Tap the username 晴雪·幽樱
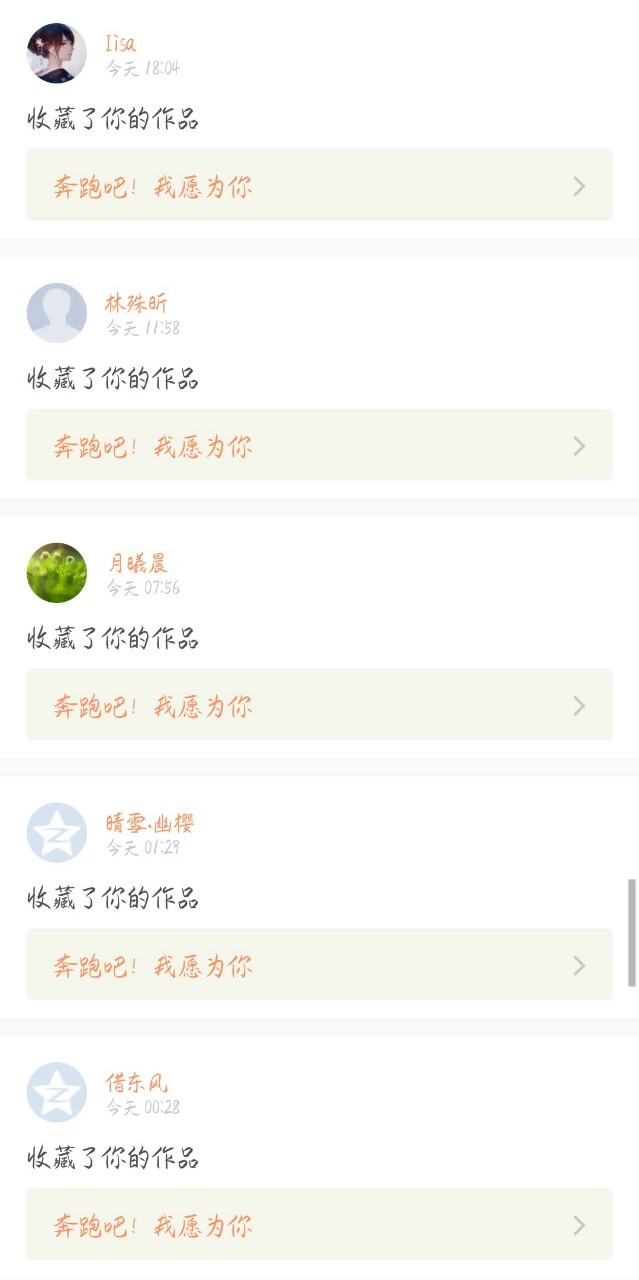Image resolution: width=639 pixels, height=1280 pixels. tap(150, 823)
